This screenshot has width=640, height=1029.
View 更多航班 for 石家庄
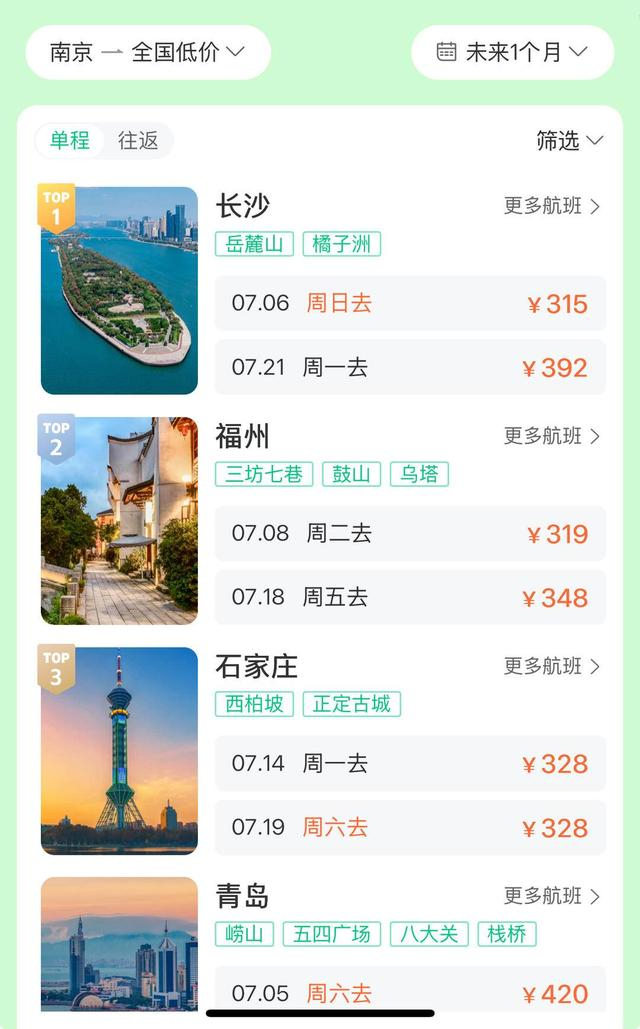click(552, 666)
